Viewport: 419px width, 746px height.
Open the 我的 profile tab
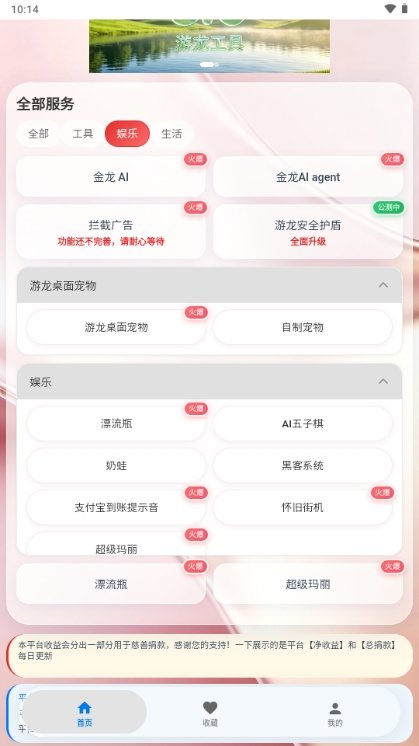coord(335,713)
